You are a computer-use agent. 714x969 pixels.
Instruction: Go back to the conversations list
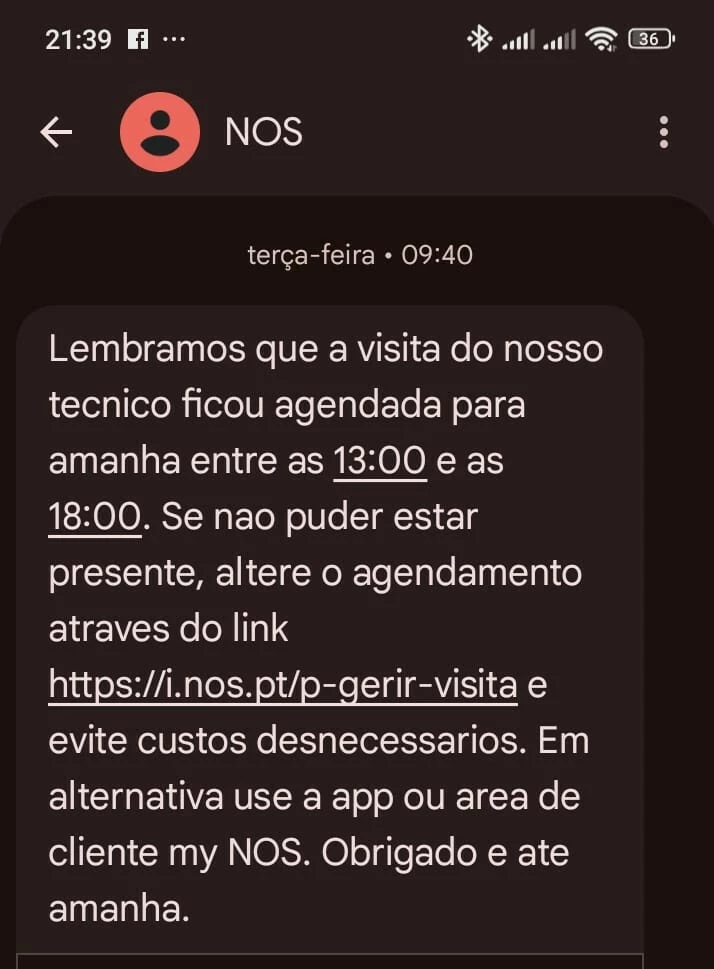pyautogui.click(x=57, y=133)
